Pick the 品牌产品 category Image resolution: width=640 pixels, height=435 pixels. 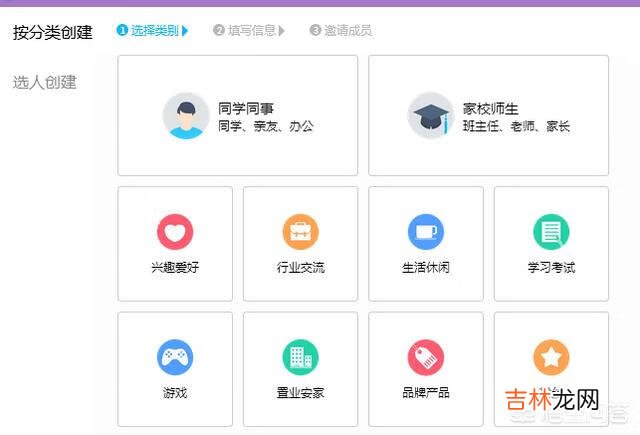[425, 368]
